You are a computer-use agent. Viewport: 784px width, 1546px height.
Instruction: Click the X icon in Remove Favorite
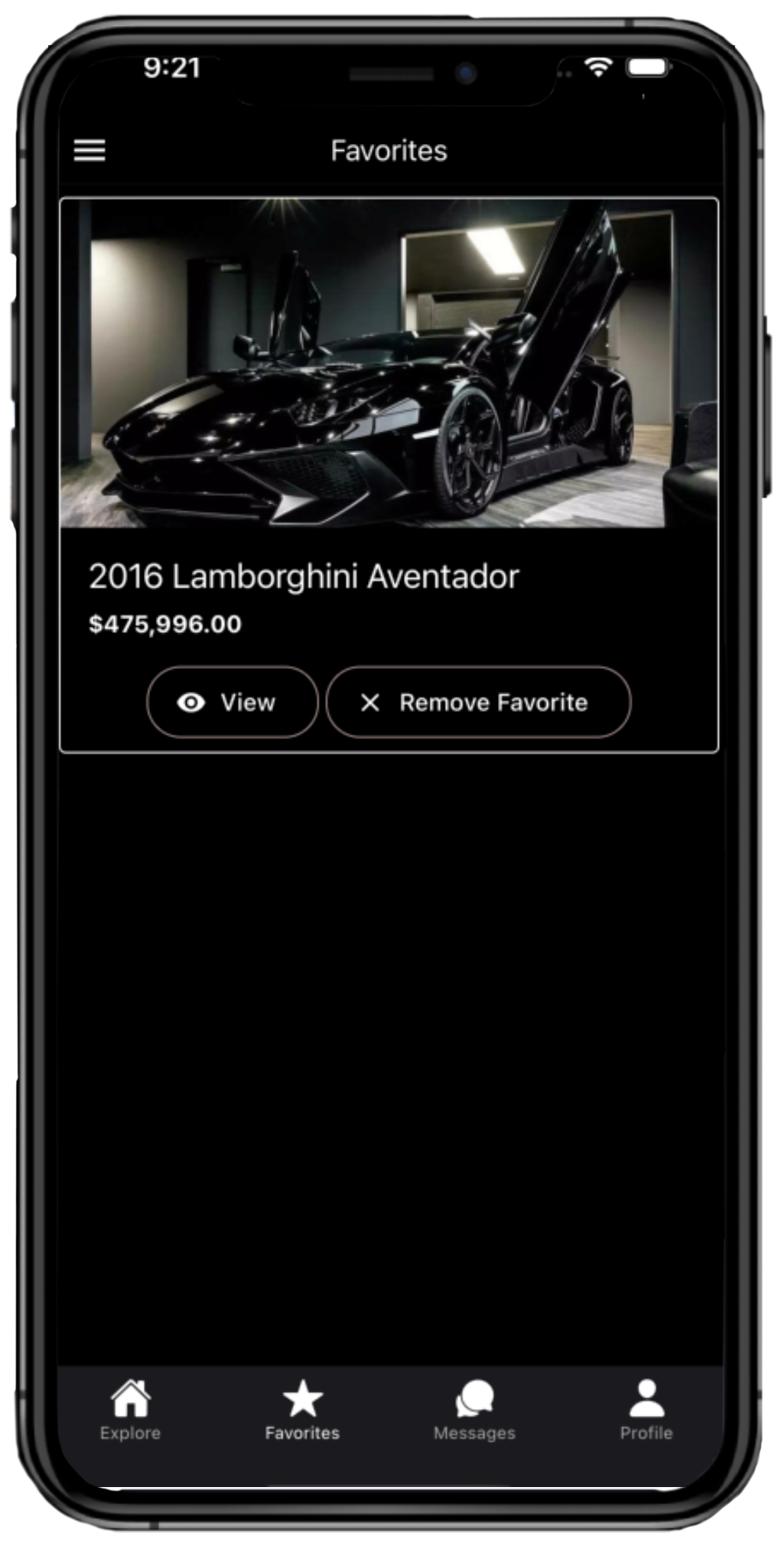[x=370, y=702]
